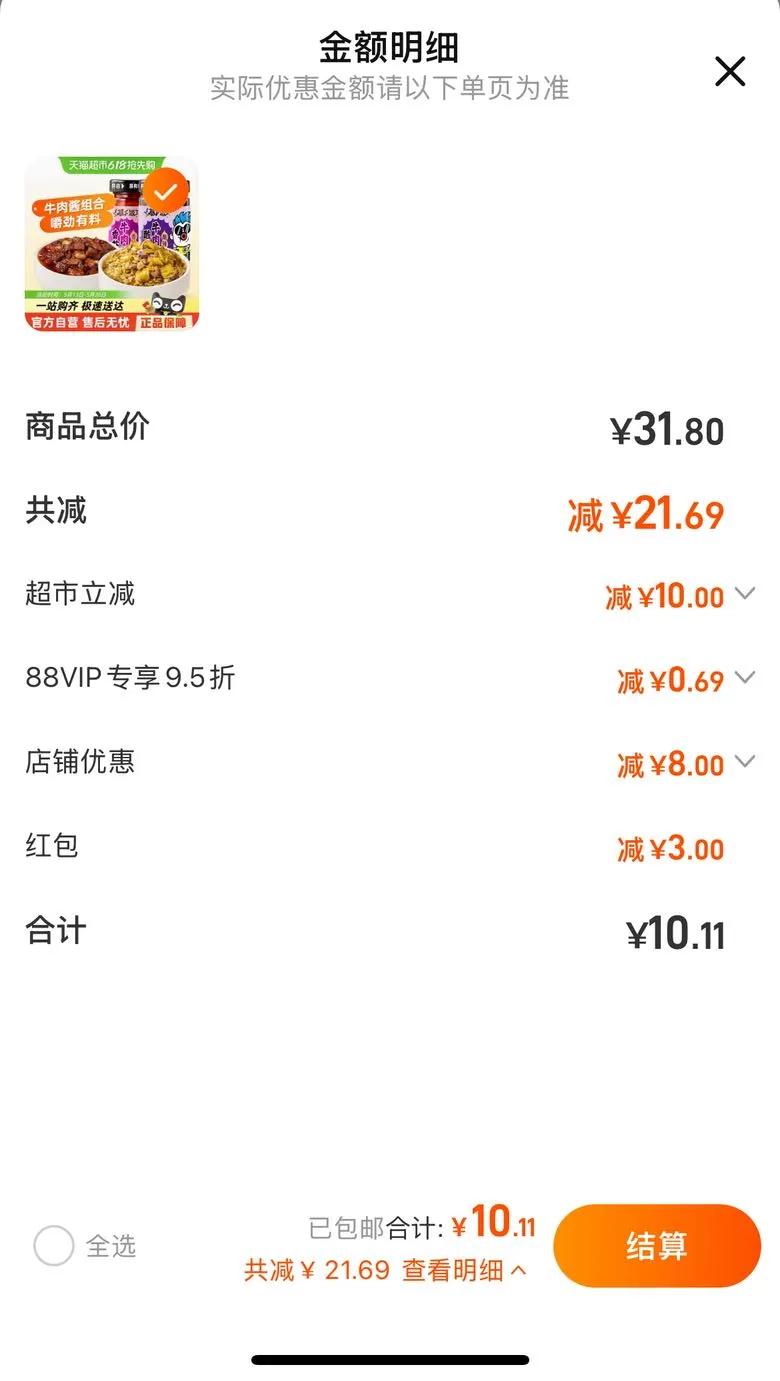Expand the 超市立减 discount details
The height and width of the screenshot is (1381, 780).
744,594
